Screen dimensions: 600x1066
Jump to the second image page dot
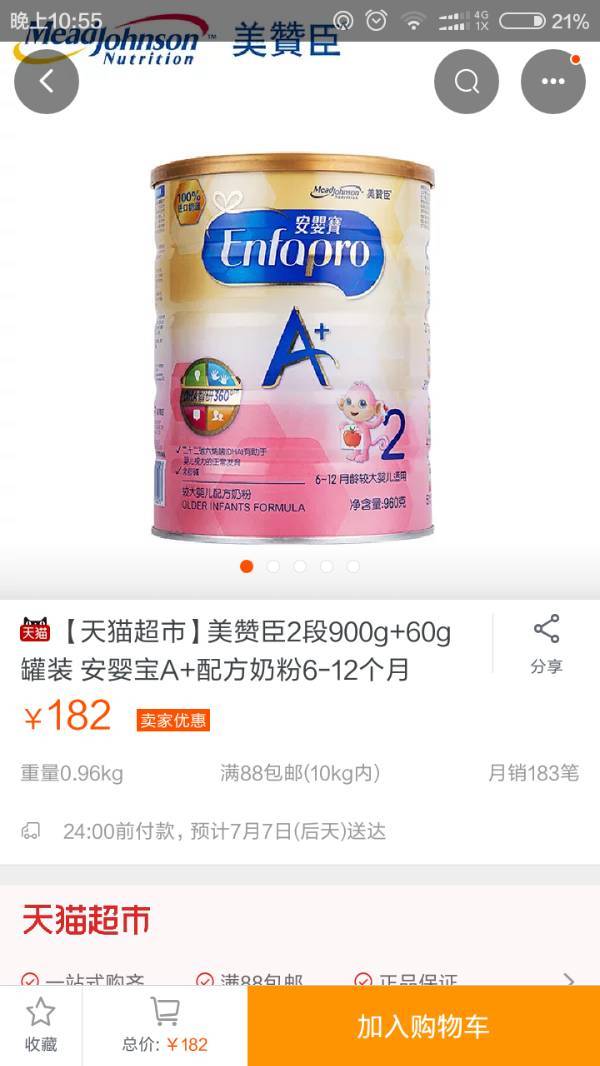coord(273,566)
